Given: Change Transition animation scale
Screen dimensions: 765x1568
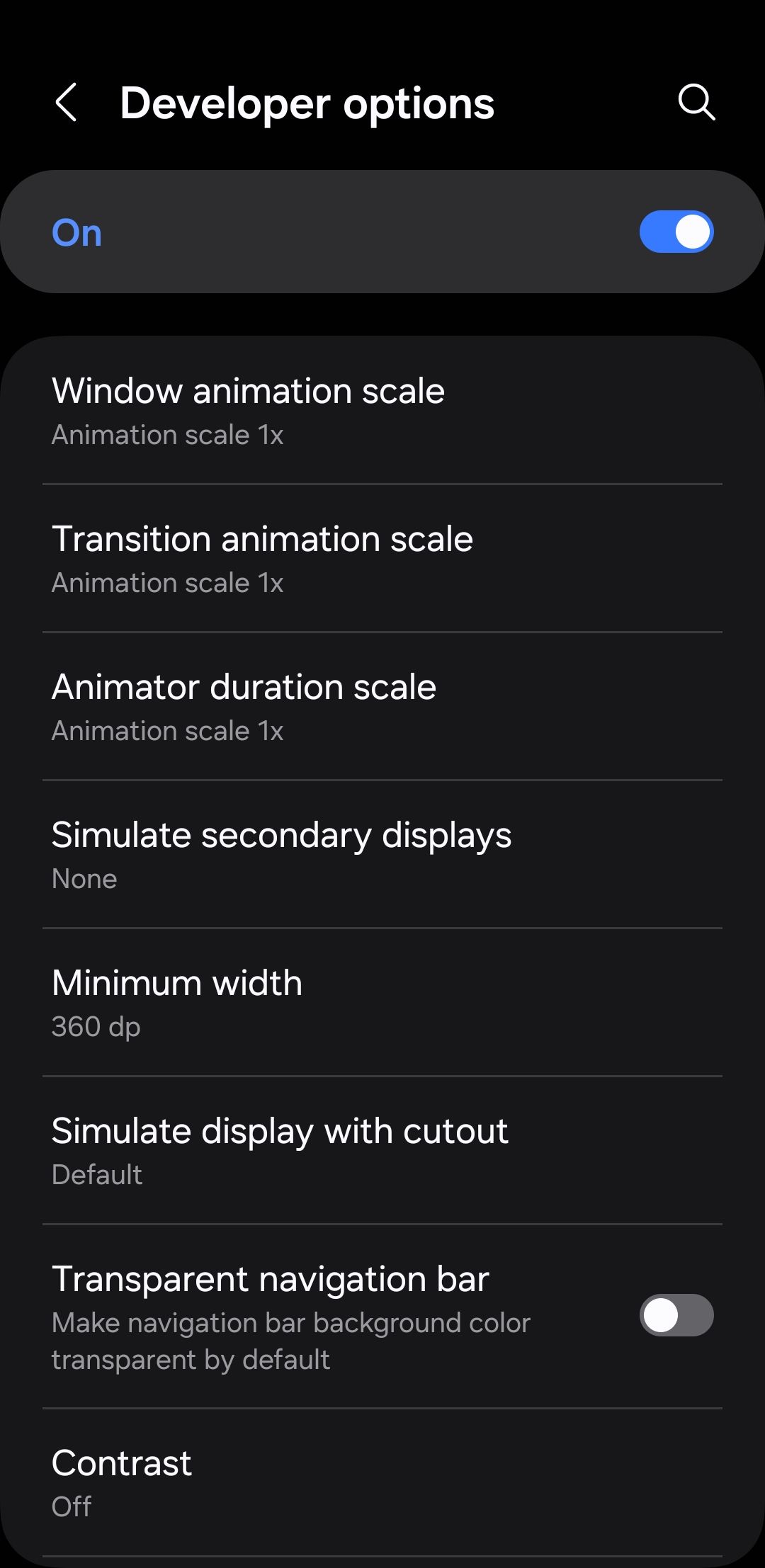Looking at the screenshot, I should tap(382, 559).
